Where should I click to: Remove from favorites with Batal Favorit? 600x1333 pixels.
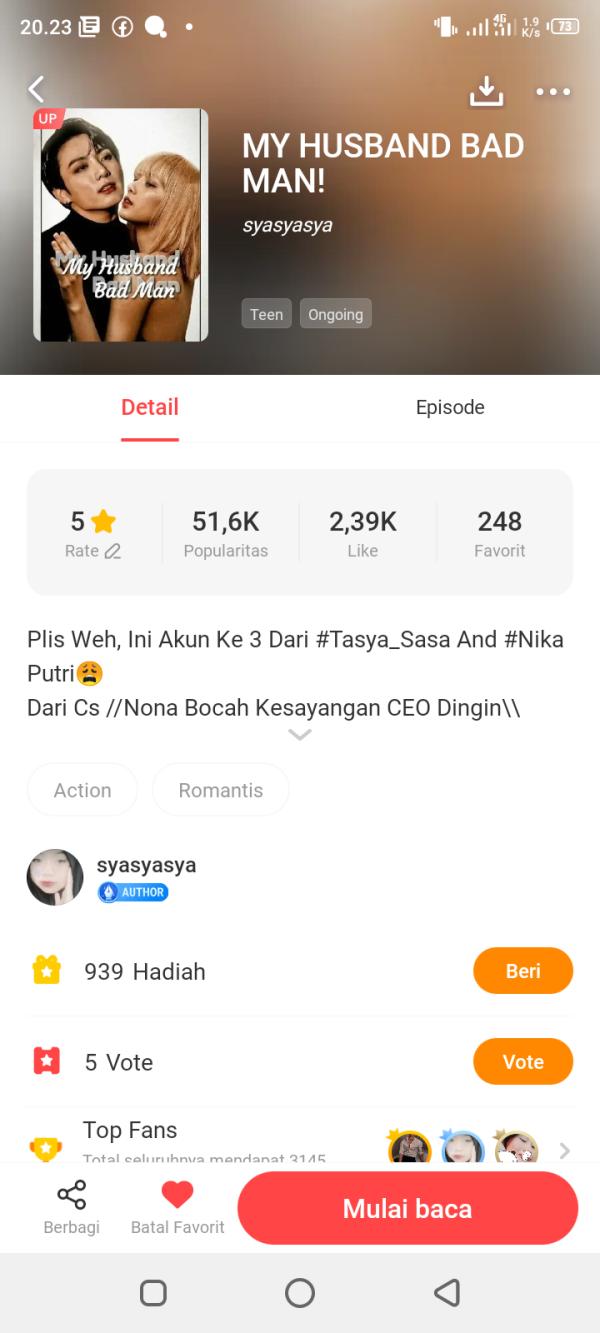pos(177,1207)
